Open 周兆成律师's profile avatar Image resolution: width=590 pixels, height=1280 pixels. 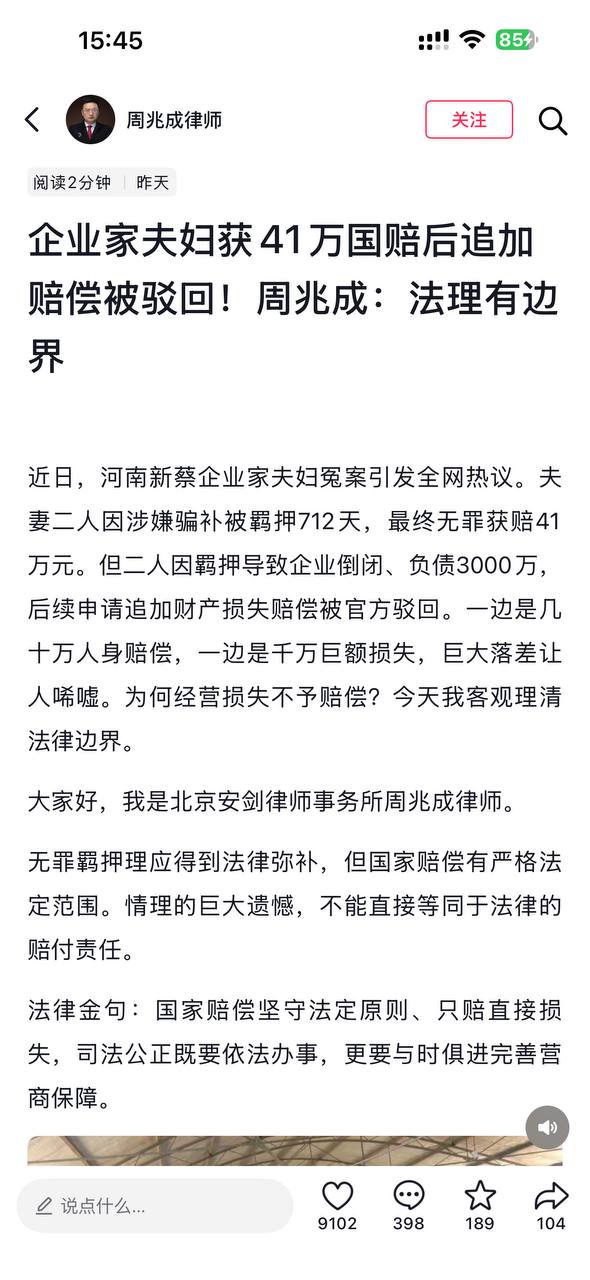pos(90,120)
